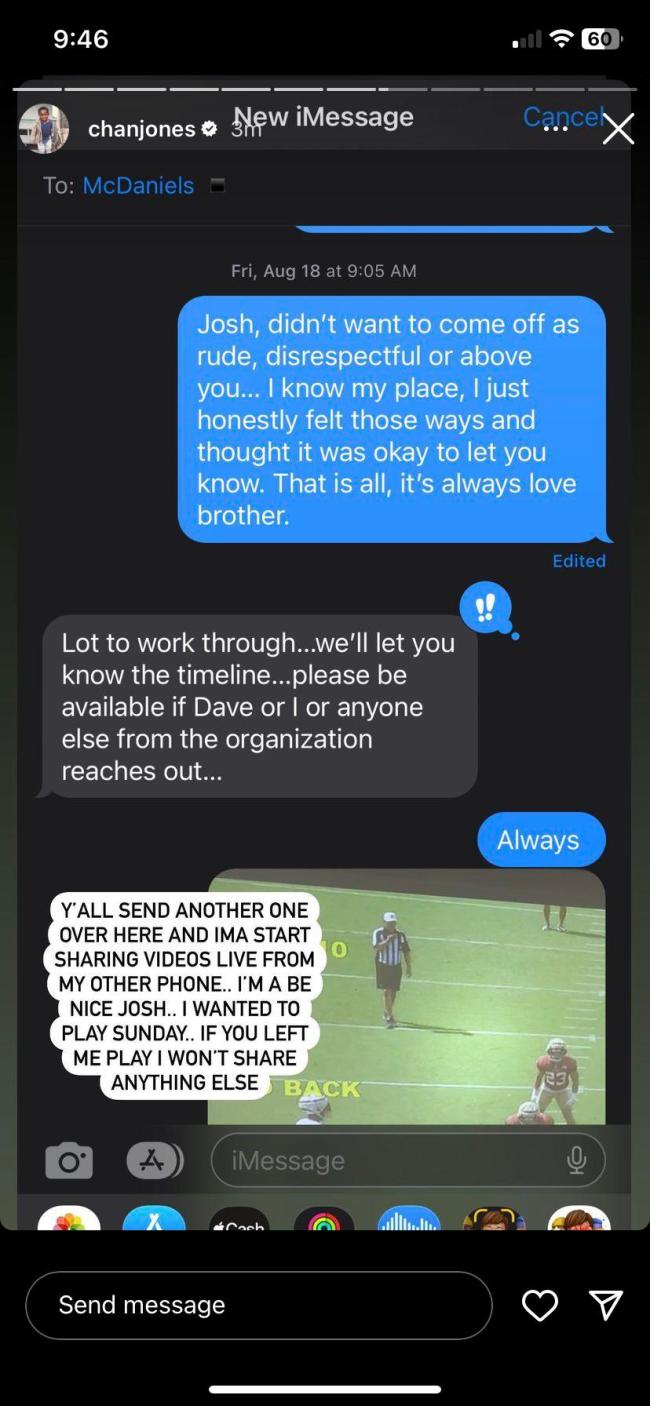The width and height of the screenshot is (650, 1406).
Task: Open the chanjones username link
Action: [x=141, y=129]
